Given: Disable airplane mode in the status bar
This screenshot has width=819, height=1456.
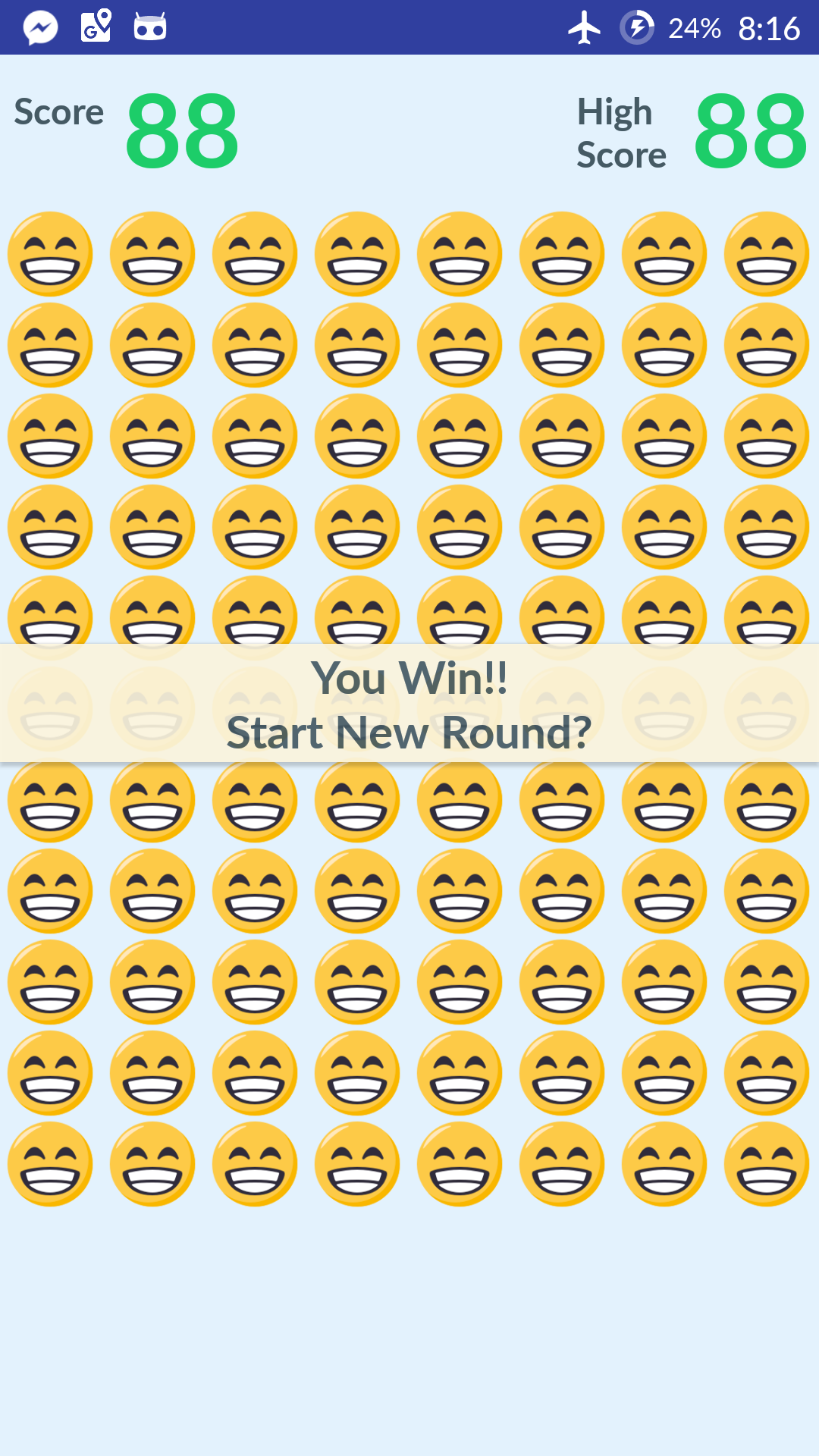Looking at the screenshot, I should tap(584, 28).
